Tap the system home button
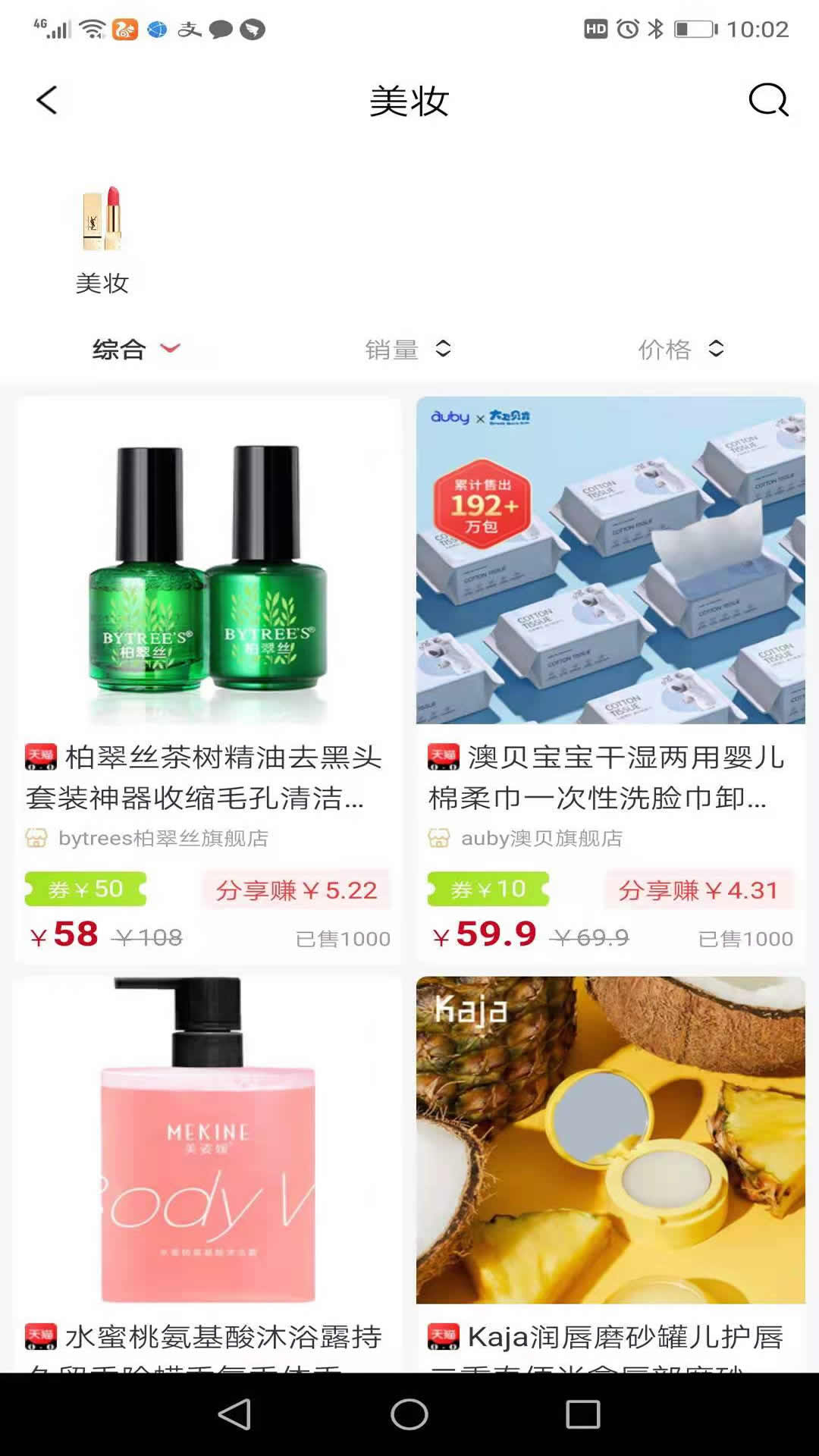819x1456 pixels. point(409,1414)
